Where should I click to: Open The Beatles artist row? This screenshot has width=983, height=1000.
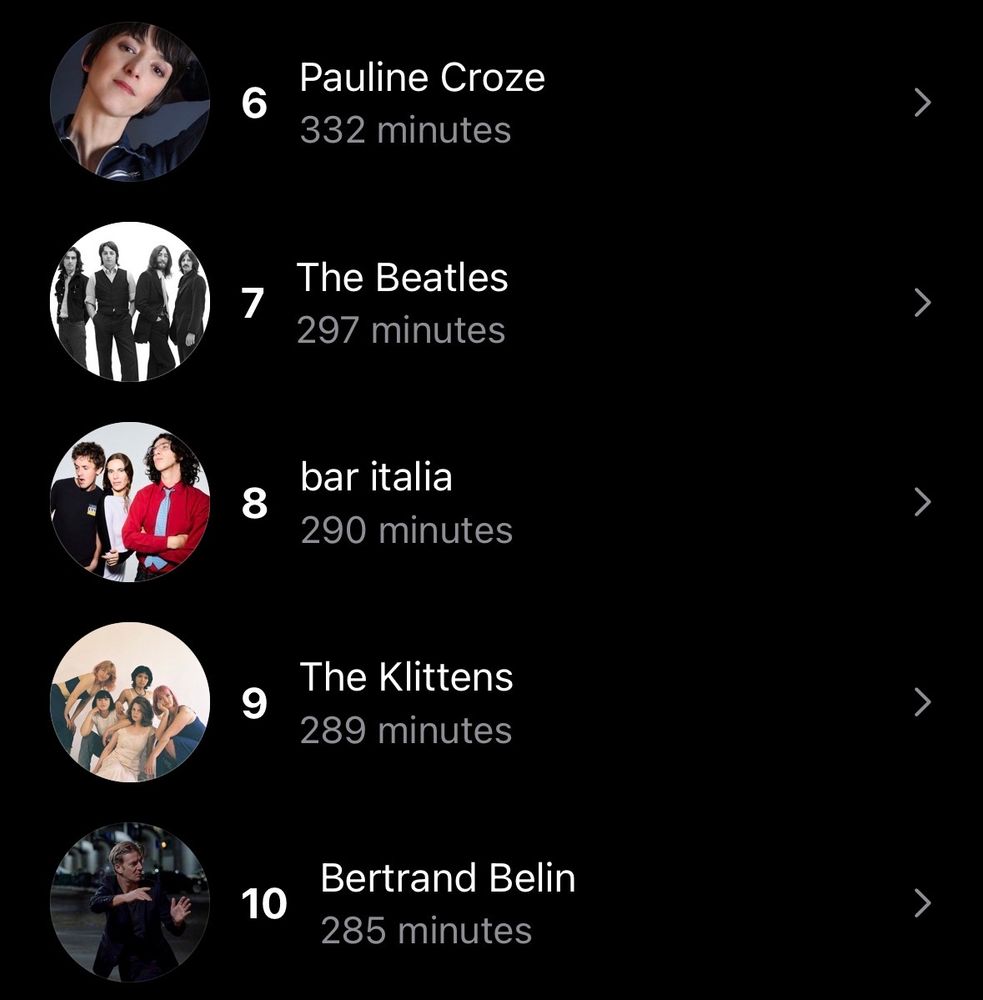point(402,302)
